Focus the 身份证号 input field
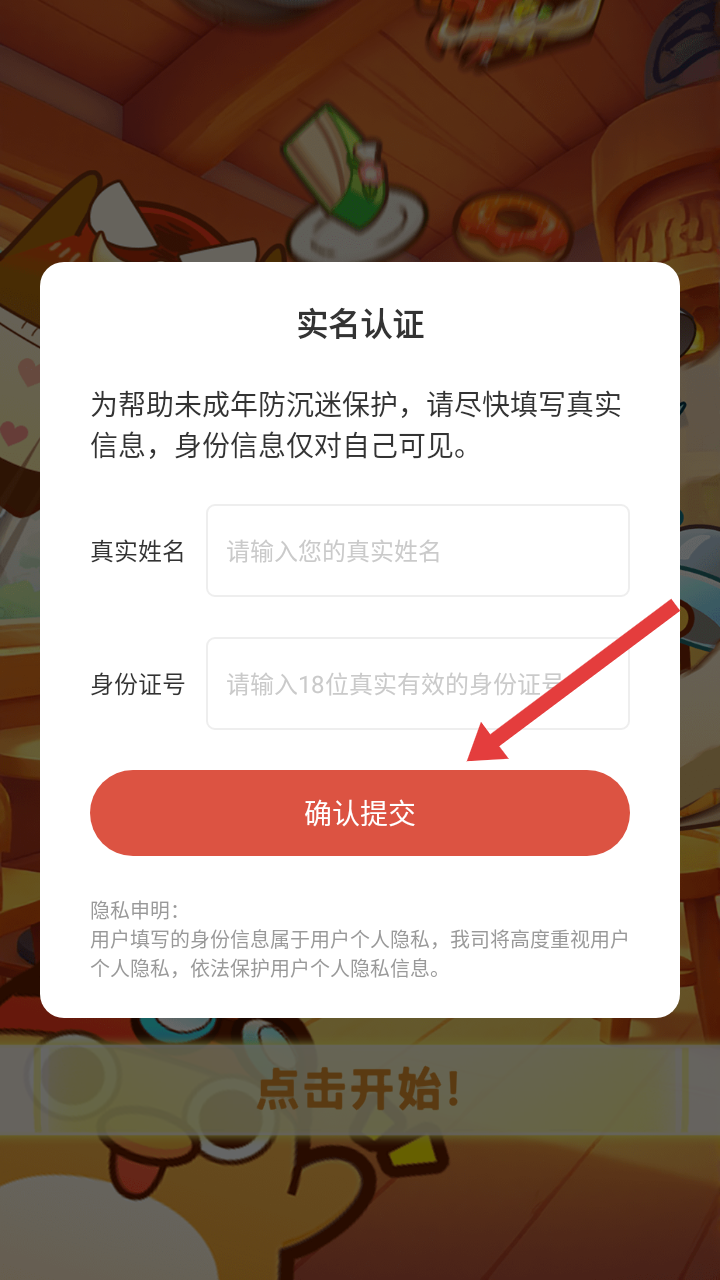This screenshot has height=1280, width=720. 417,684
